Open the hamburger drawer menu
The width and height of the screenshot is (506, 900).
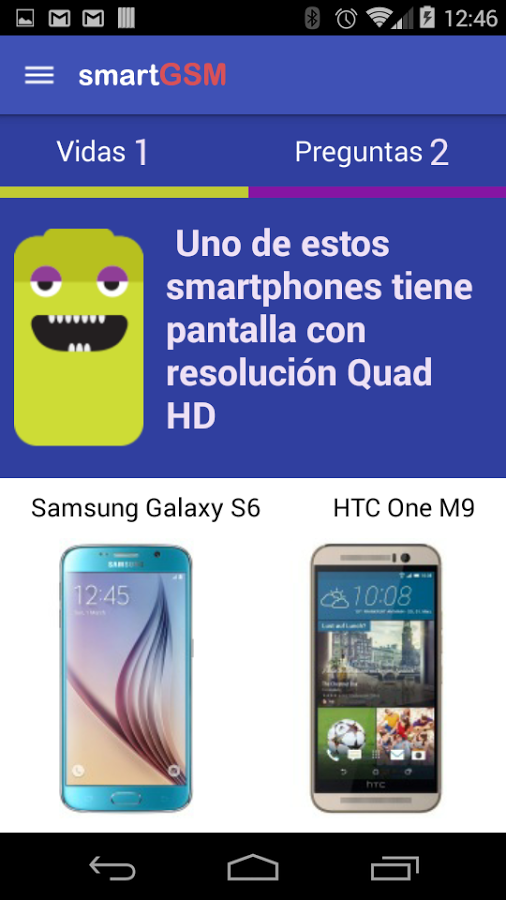39,75
